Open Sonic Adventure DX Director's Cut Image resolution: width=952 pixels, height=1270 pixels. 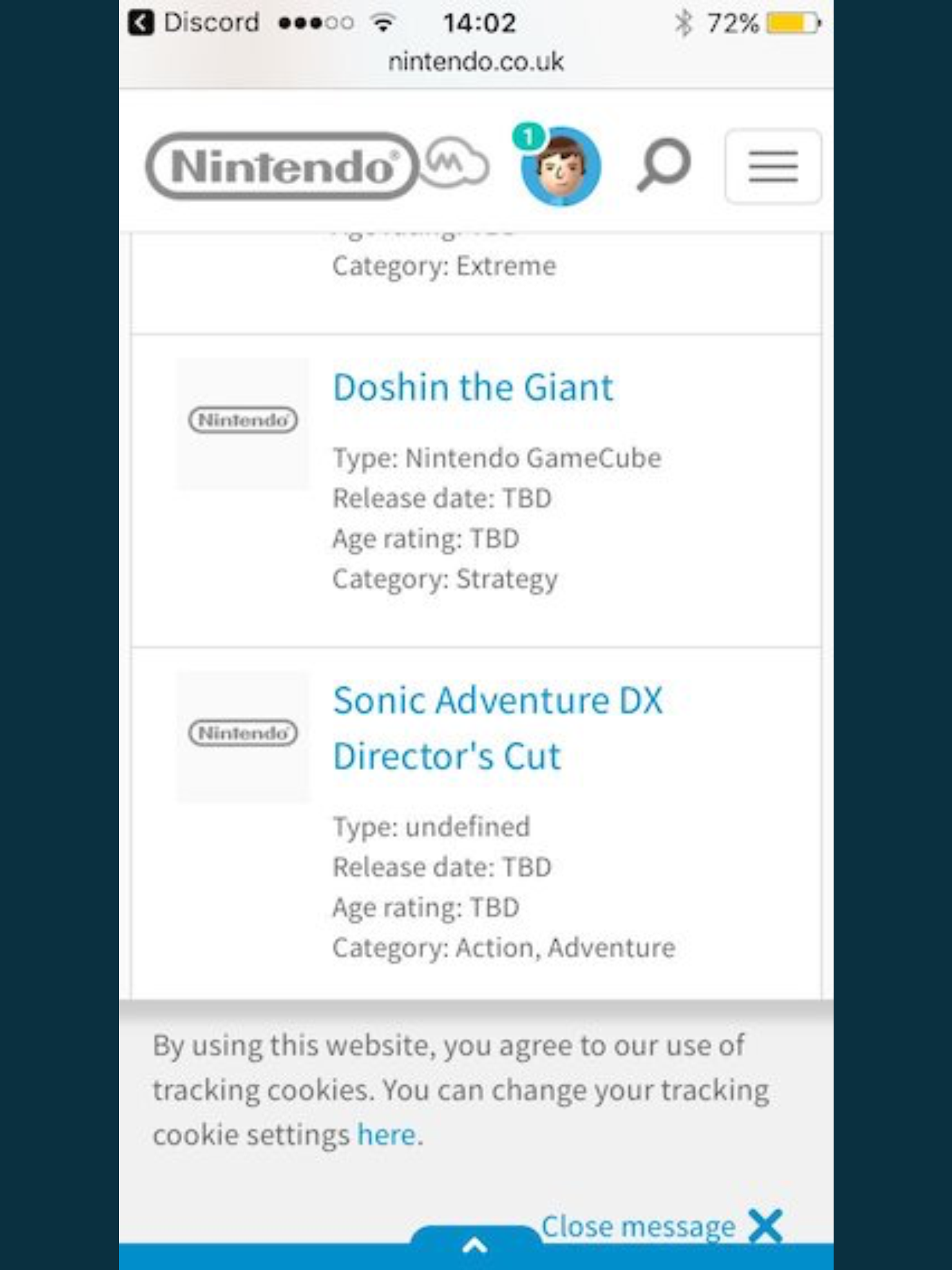point(498,728)
